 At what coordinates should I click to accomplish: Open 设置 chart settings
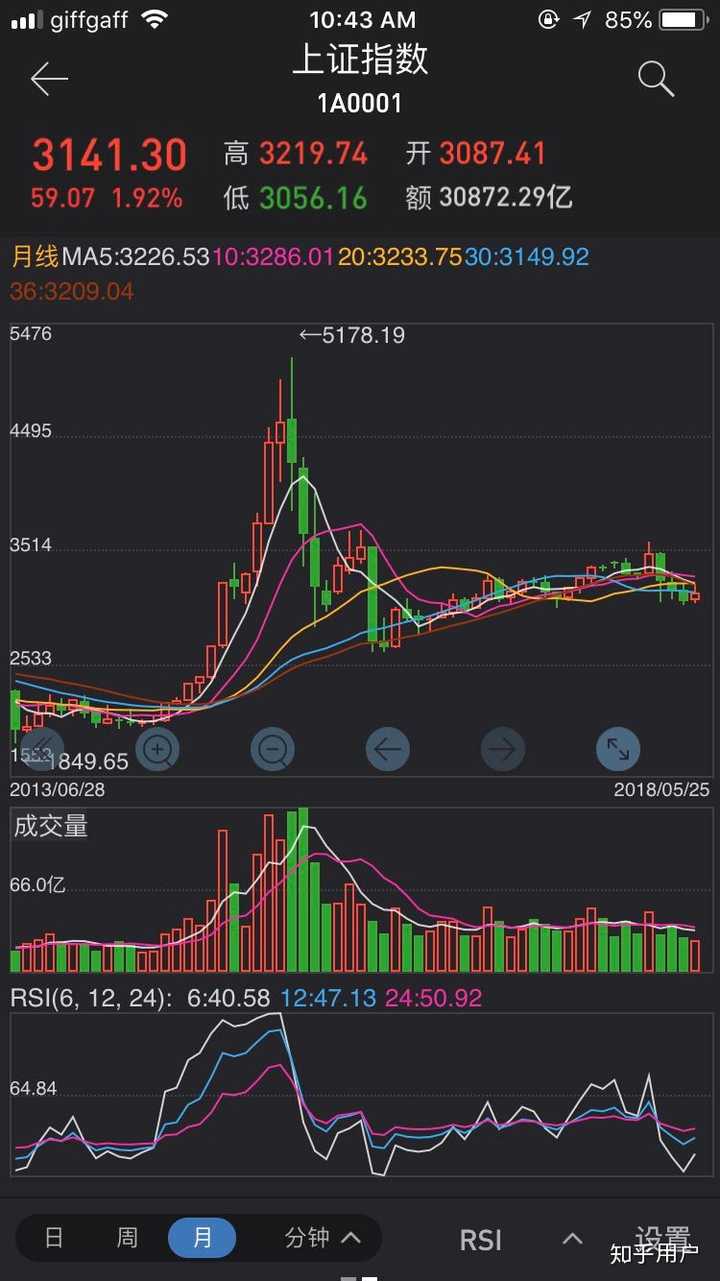point(663,1238)
